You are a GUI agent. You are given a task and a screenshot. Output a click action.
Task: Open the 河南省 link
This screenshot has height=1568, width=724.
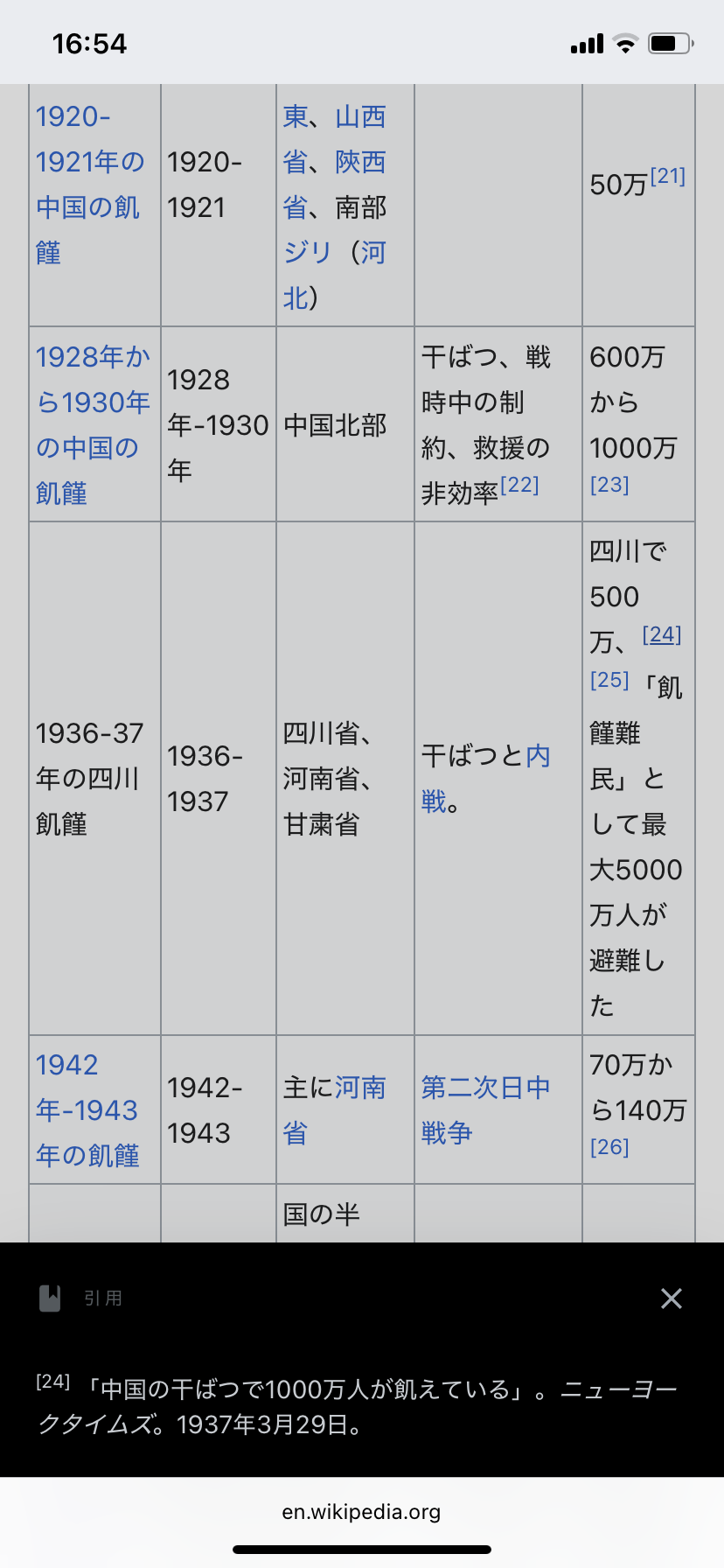(334, 1110)
